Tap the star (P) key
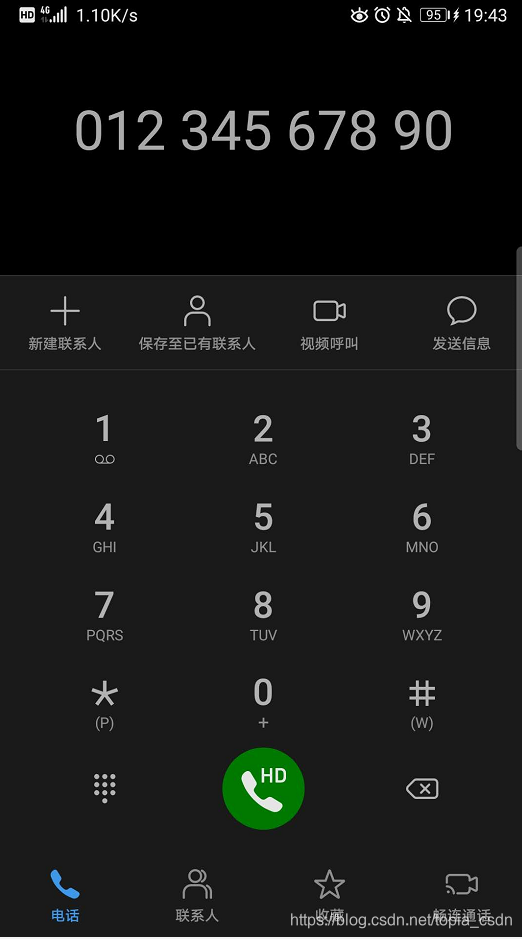 tap(104, 704)
